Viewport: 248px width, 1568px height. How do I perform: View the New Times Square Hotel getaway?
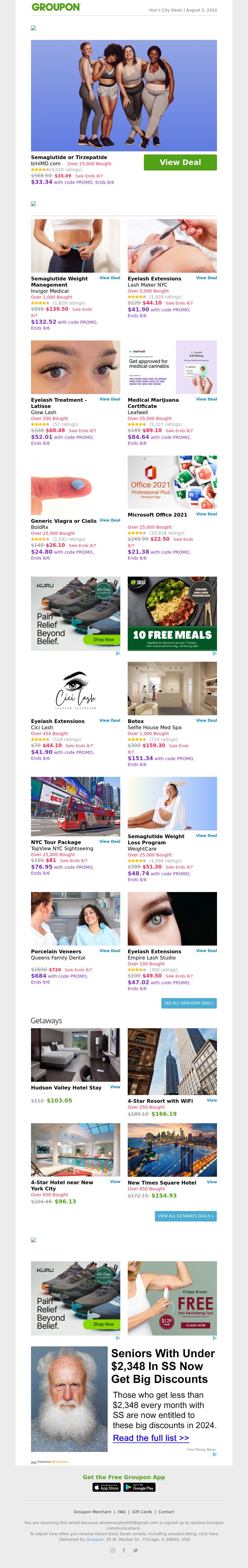(211, 1182)
